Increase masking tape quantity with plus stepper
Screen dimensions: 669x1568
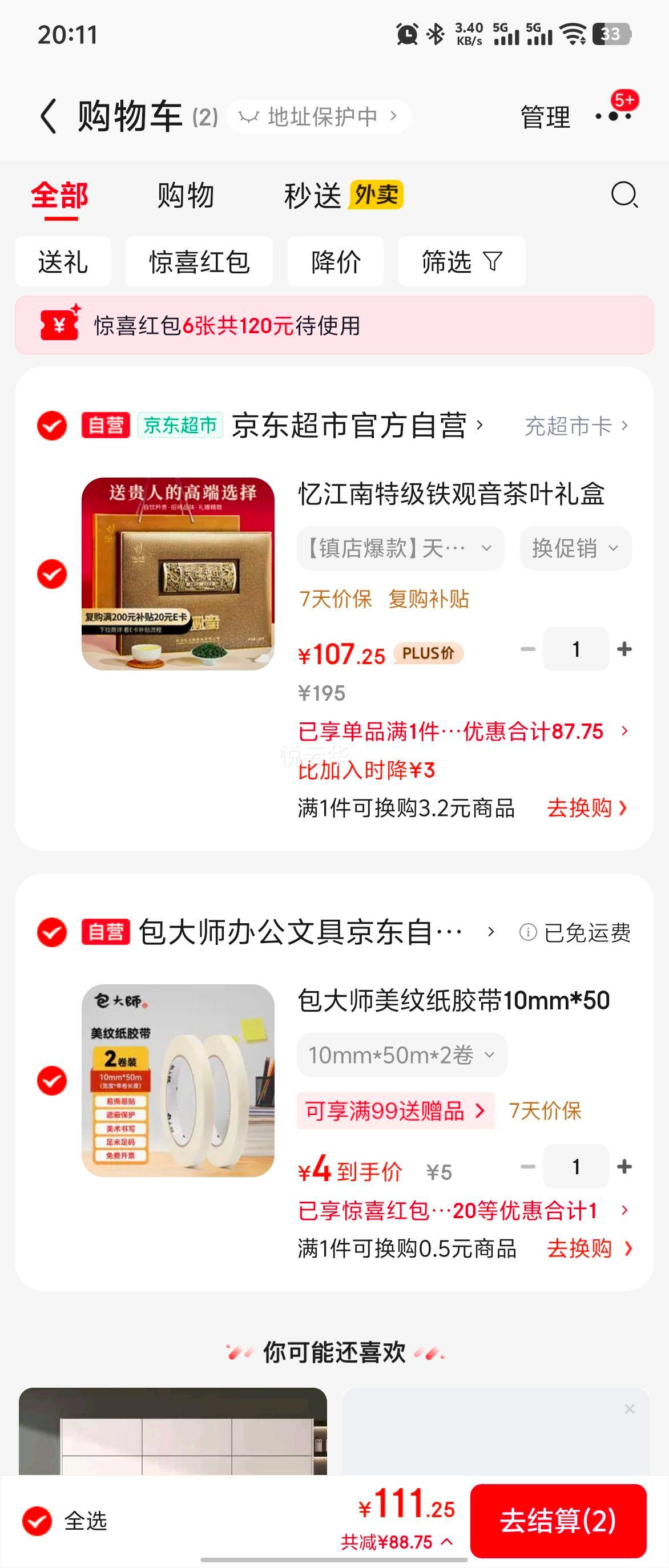click(624, 1167)
